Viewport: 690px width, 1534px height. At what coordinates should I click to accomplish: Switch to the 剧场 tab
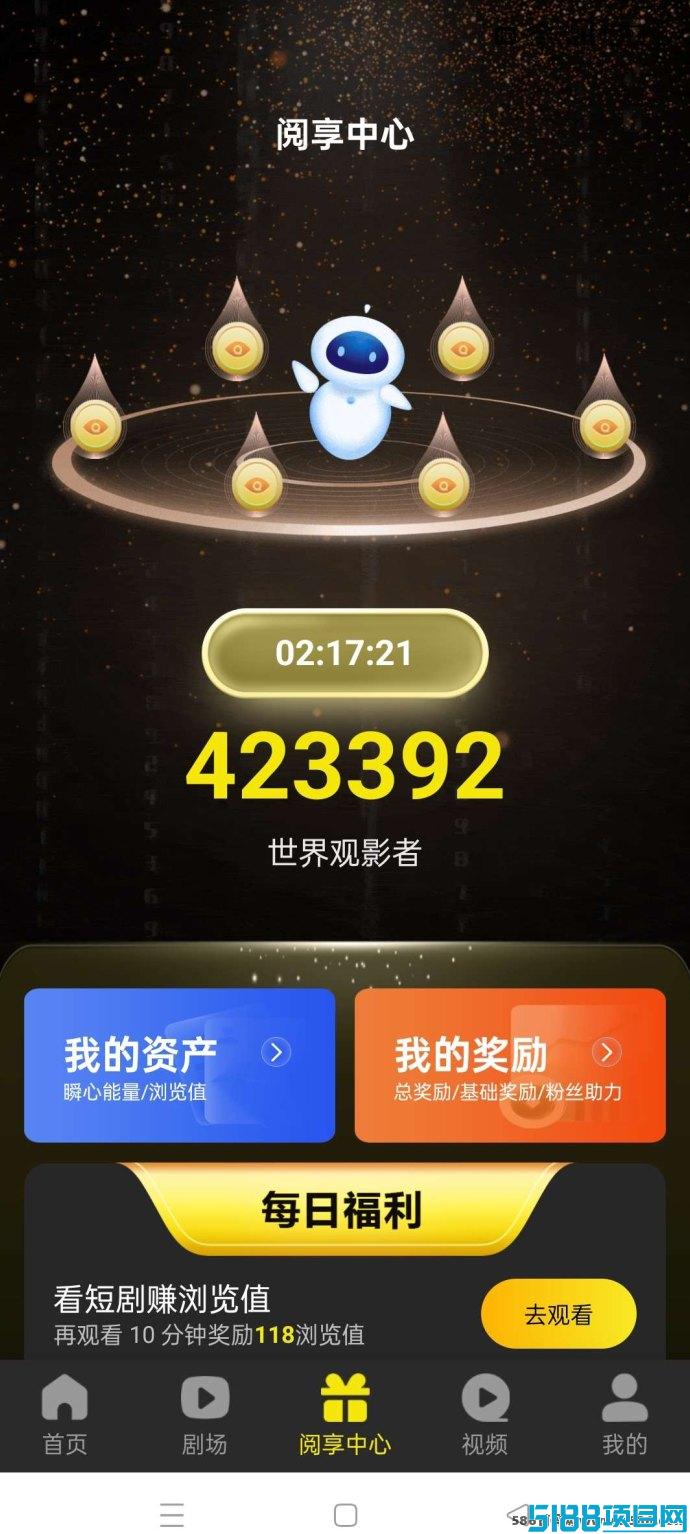click(x=204, y=1415)
